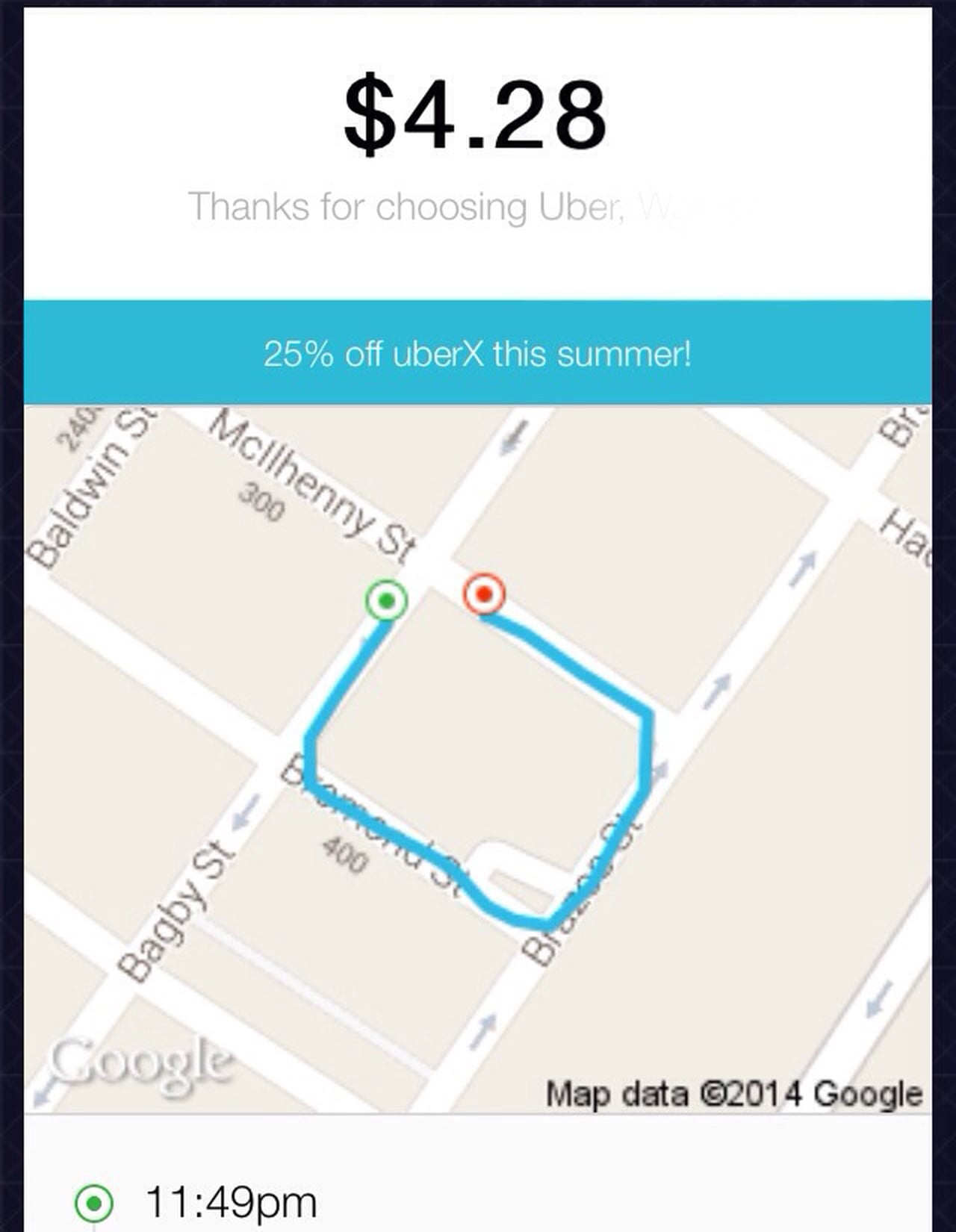
Task: Open the 25% off uberX promotion banner
Action: pyautogui.click(x=478, y=352)
